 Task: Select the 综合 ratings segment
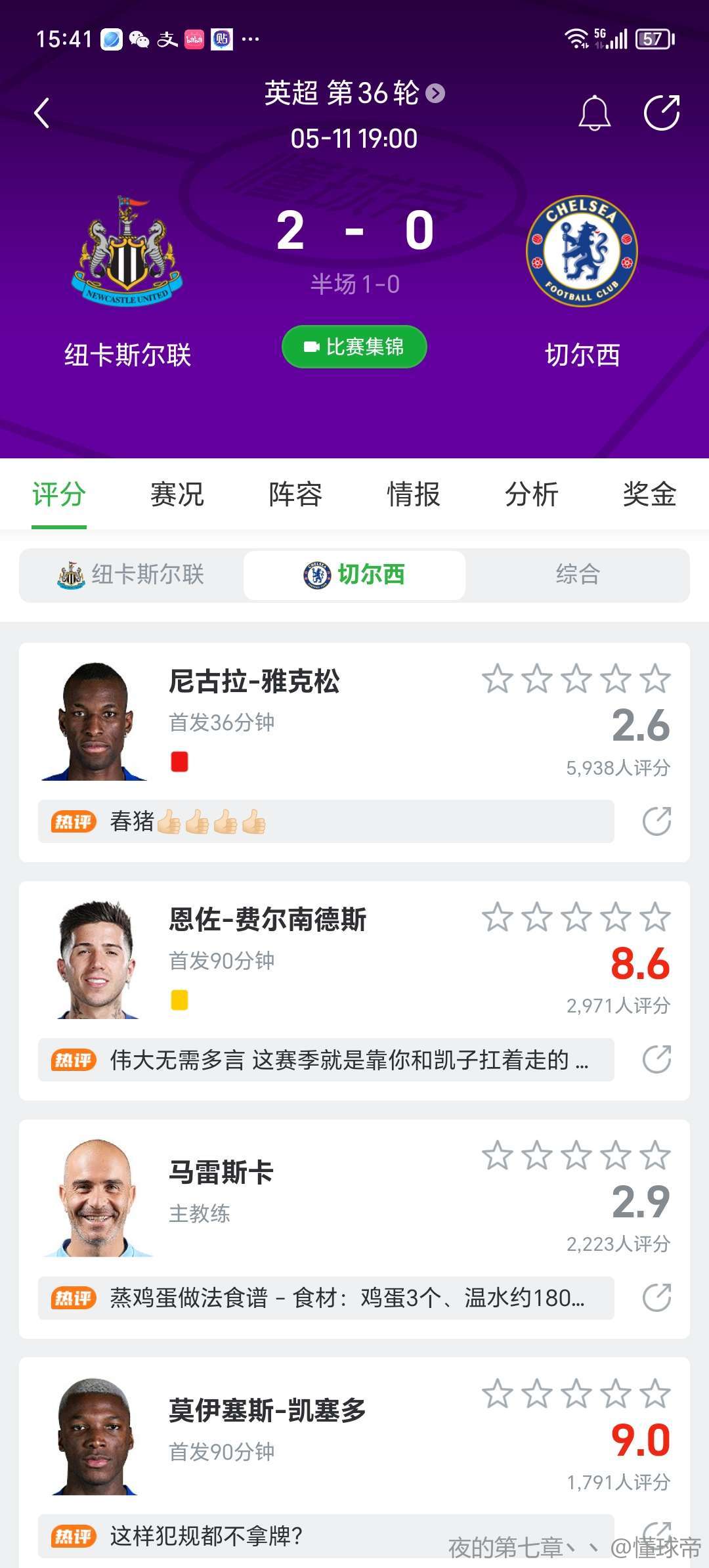578,575
